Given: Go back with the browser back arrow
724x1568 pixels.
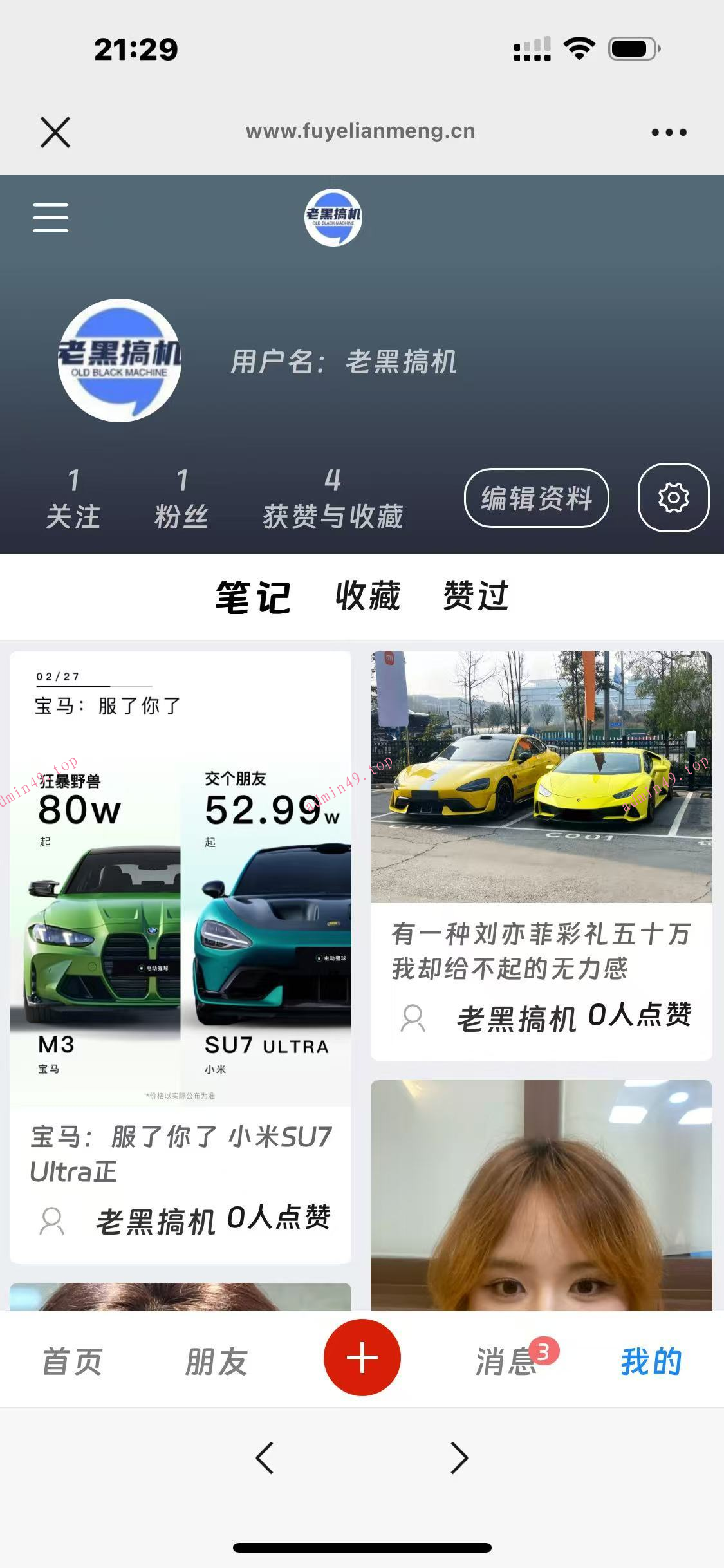Looking at the screenshot, I should click(265, 1458).
